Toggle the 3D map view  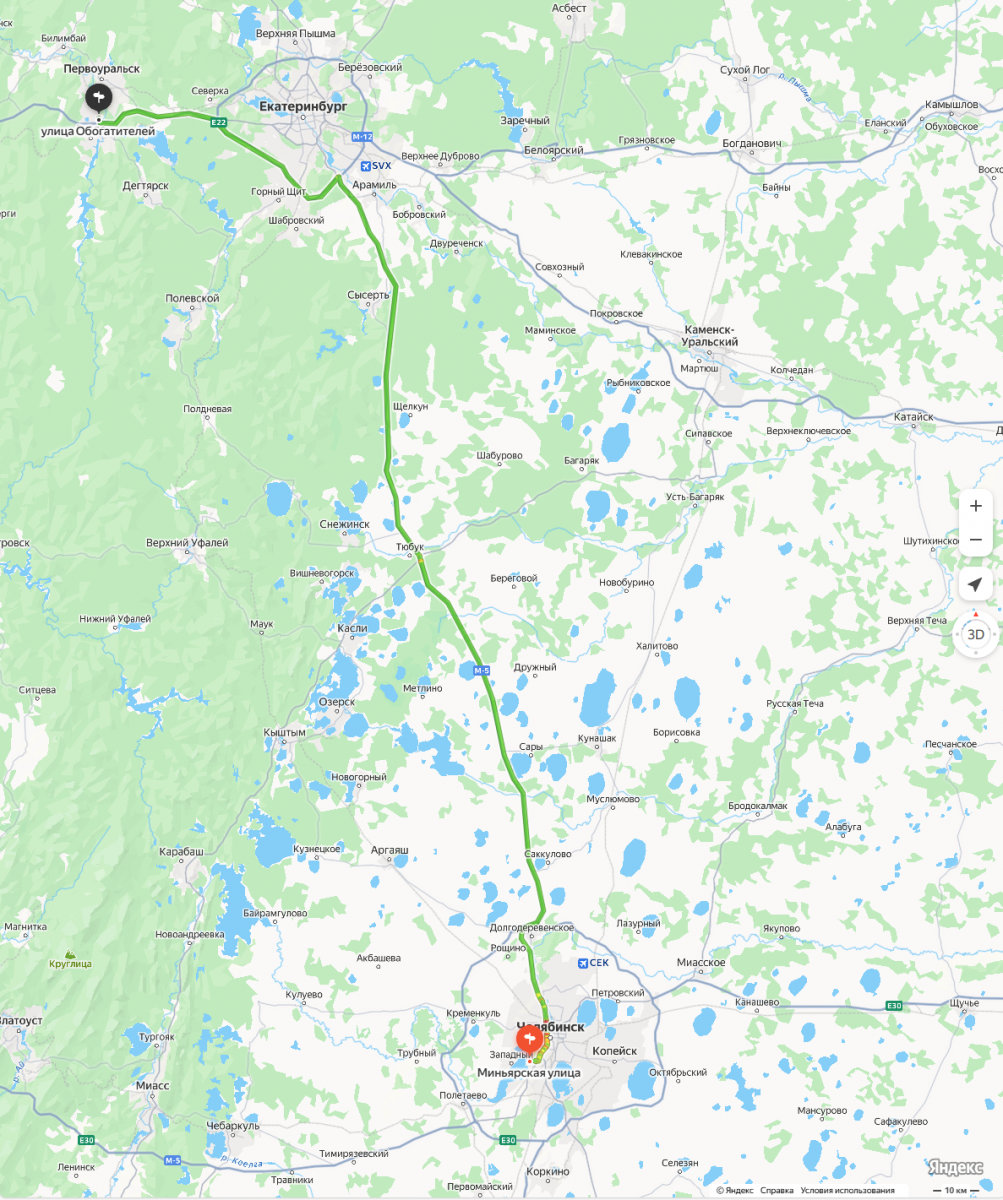975,634
